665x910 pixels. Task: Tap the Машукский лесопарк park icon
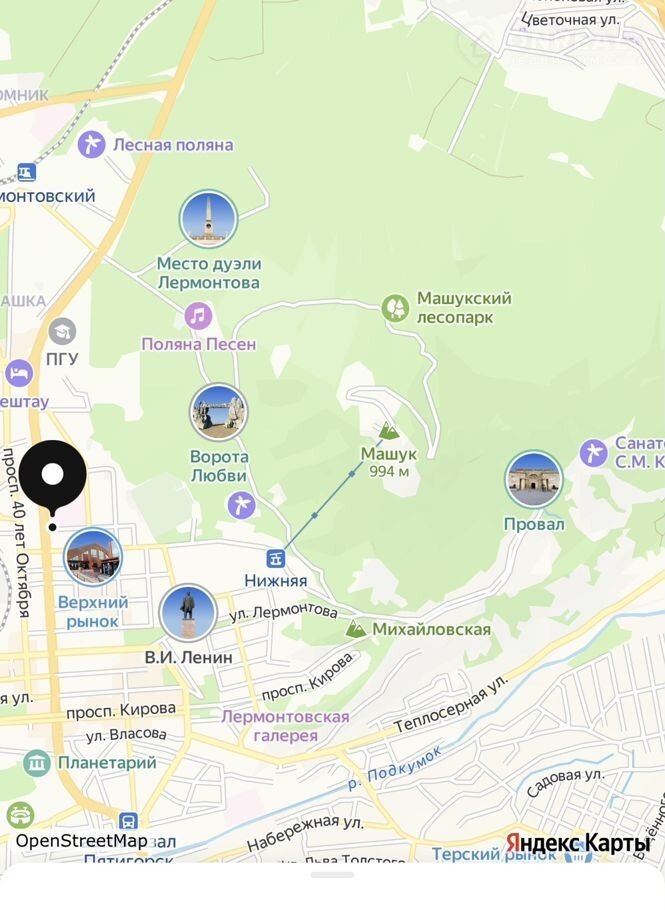(396, 307)
